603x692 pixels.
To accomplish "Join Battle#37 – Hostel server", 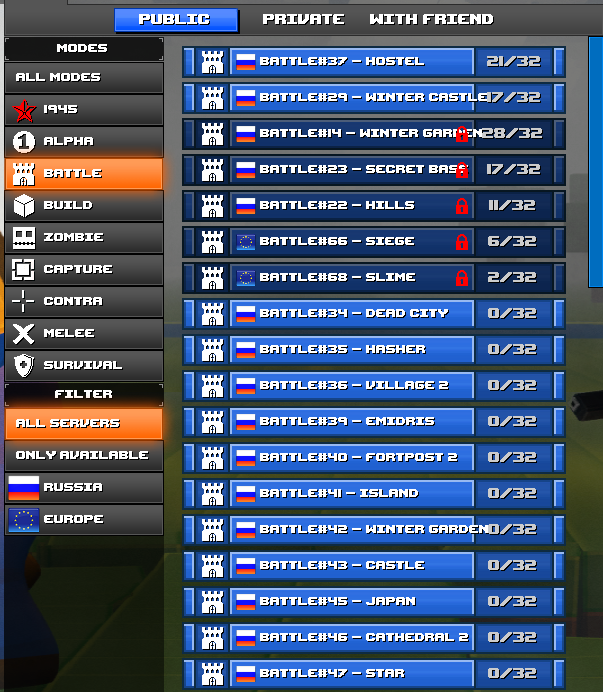I will tap(350, 61).
